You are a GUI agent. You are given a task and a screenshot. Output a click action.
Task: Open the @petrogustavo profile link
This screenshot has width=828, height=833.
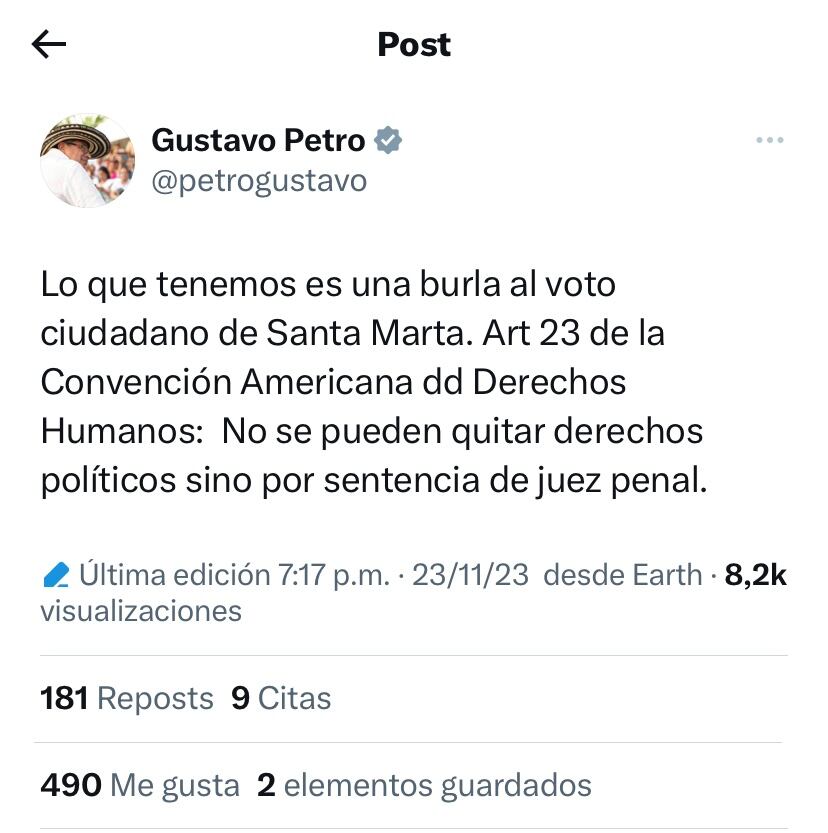(259, 181)
